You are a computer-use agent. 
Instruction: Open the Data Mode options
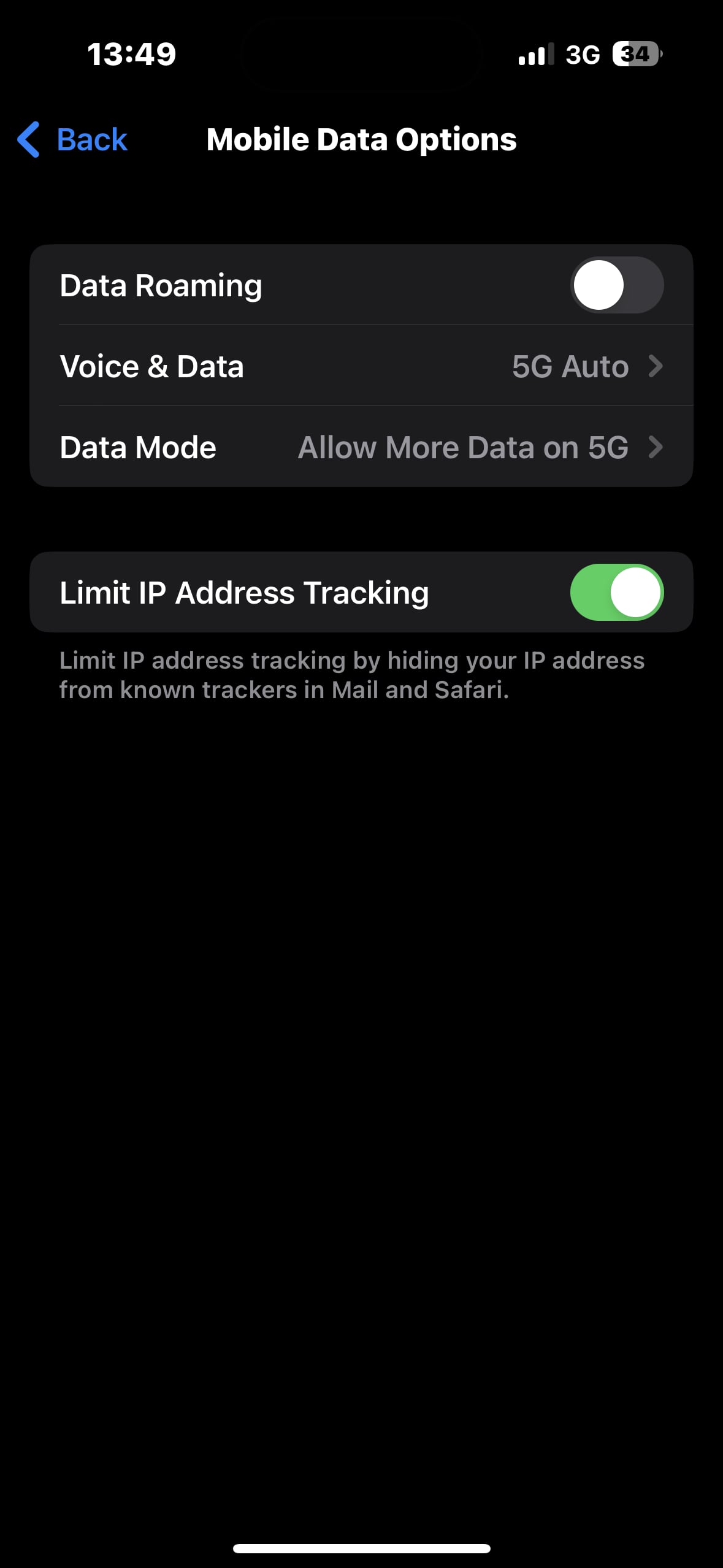361,447
